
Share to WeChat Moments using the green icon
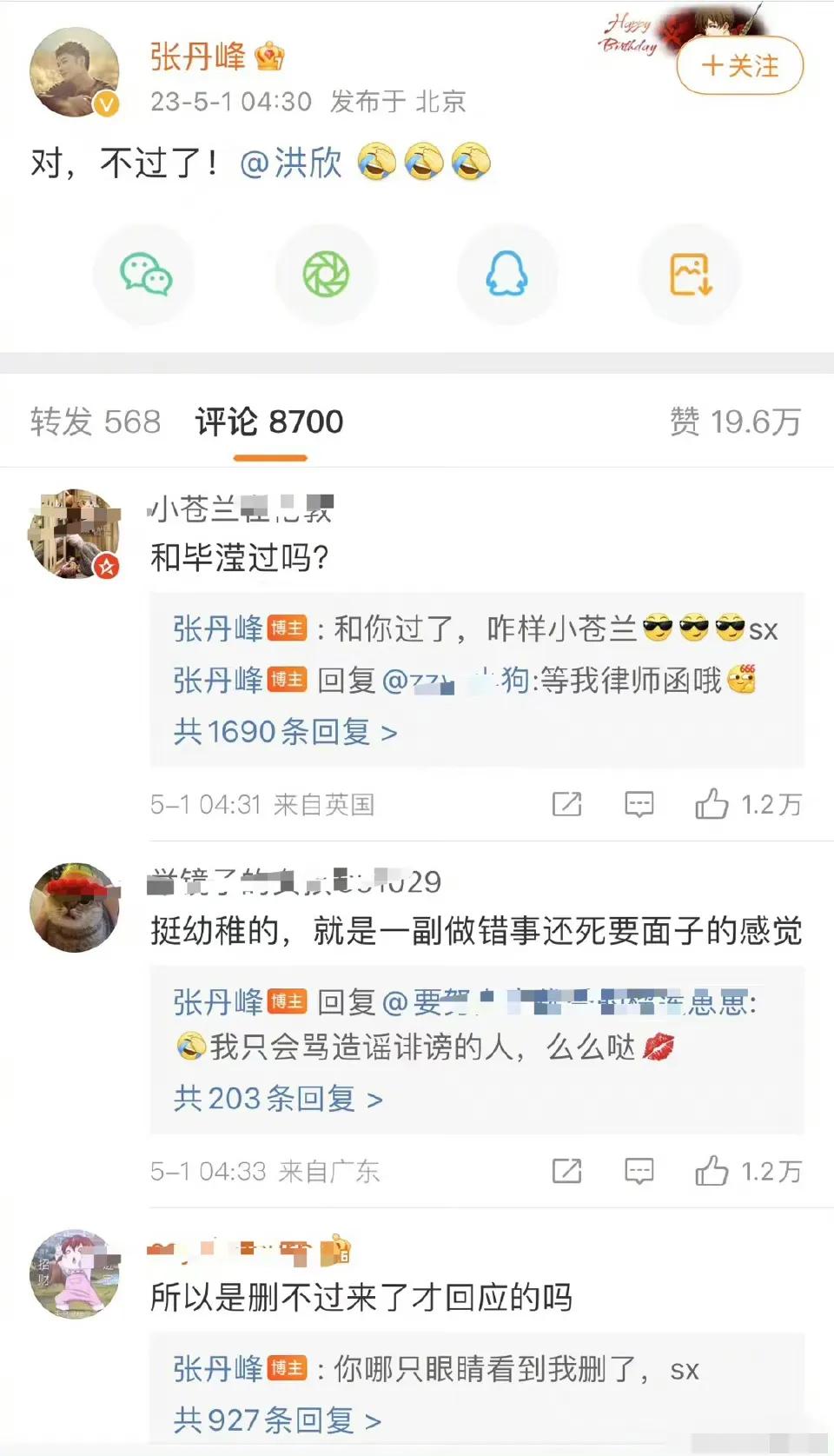(326, 274)
